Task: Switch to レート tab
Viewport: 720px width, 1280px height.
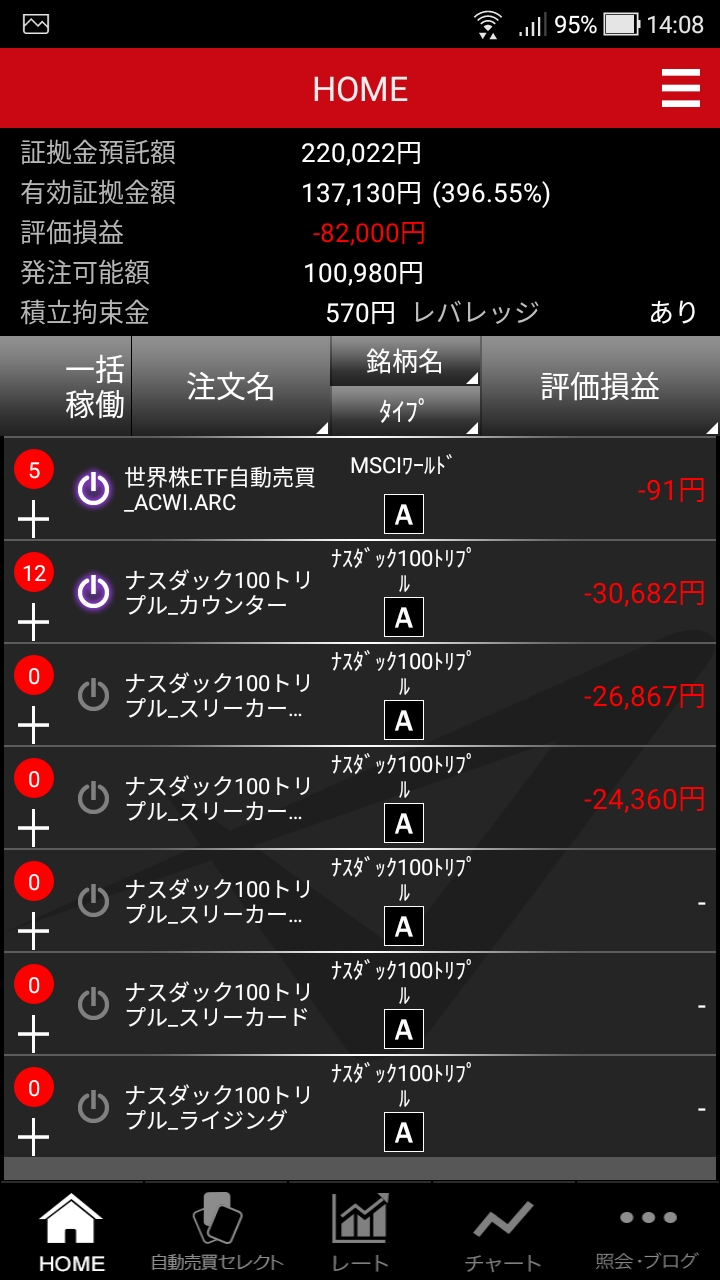Action: coord(360,1232)
